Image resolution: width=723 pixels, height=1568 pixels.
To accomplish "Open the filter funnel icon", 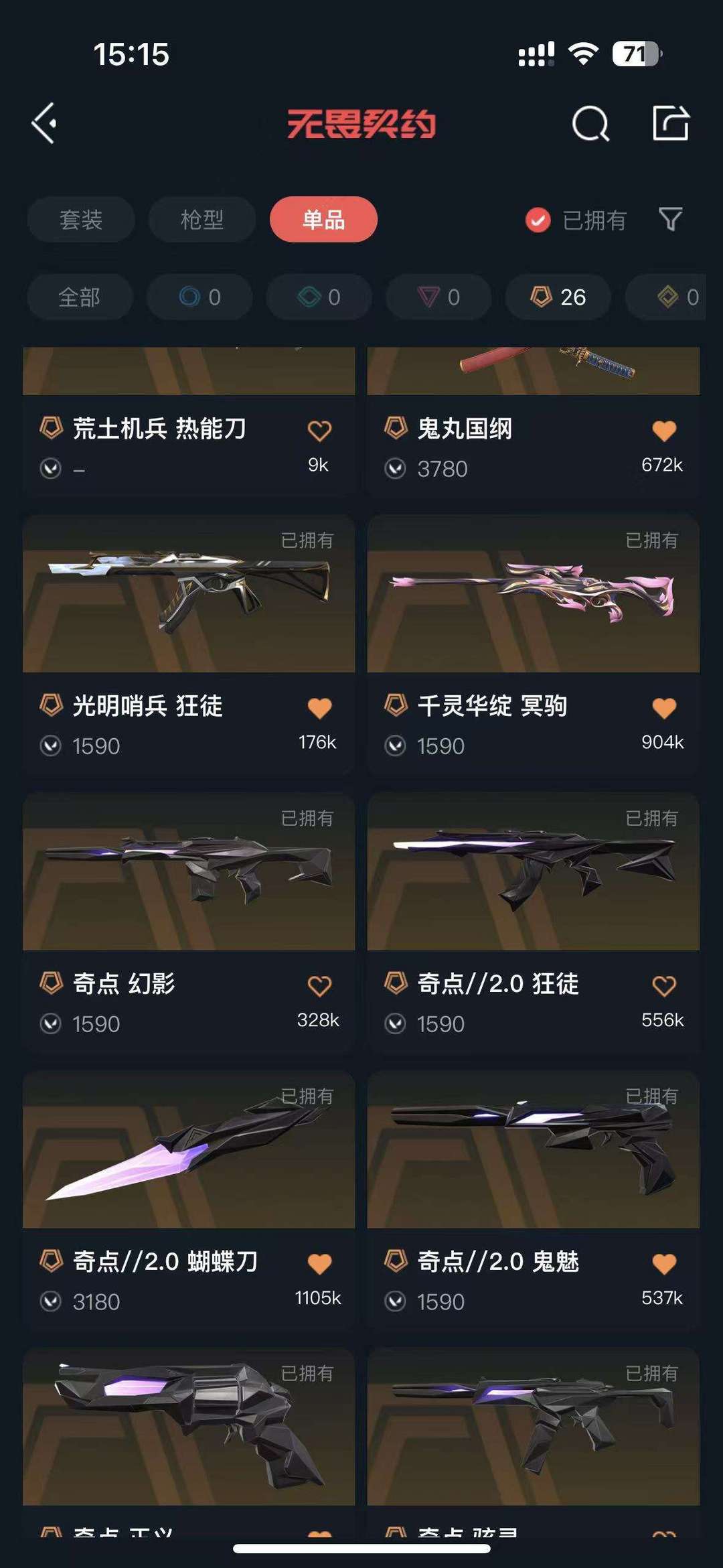I will [670, 219].
